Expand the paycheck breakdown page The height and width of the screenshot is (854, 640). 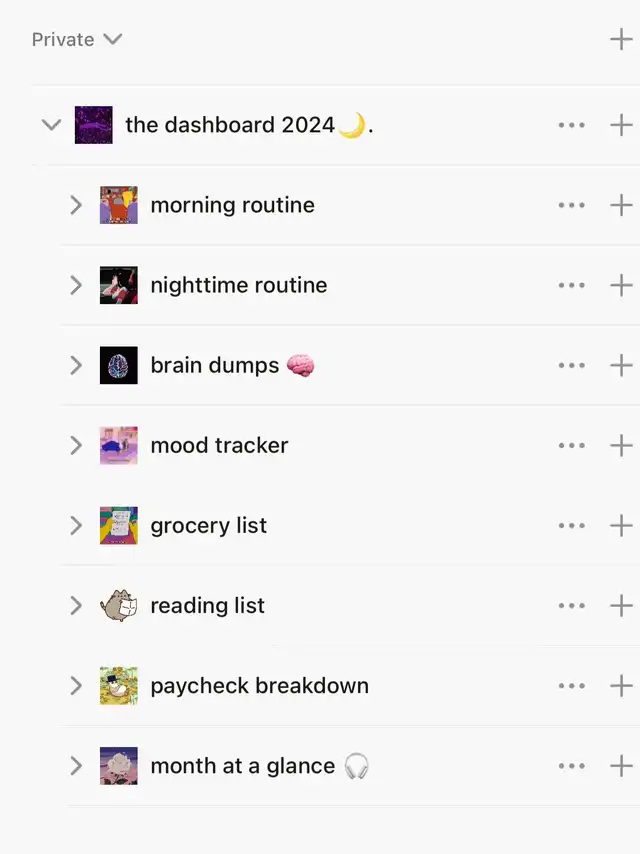pyautogui.click(x=76, y=685)
